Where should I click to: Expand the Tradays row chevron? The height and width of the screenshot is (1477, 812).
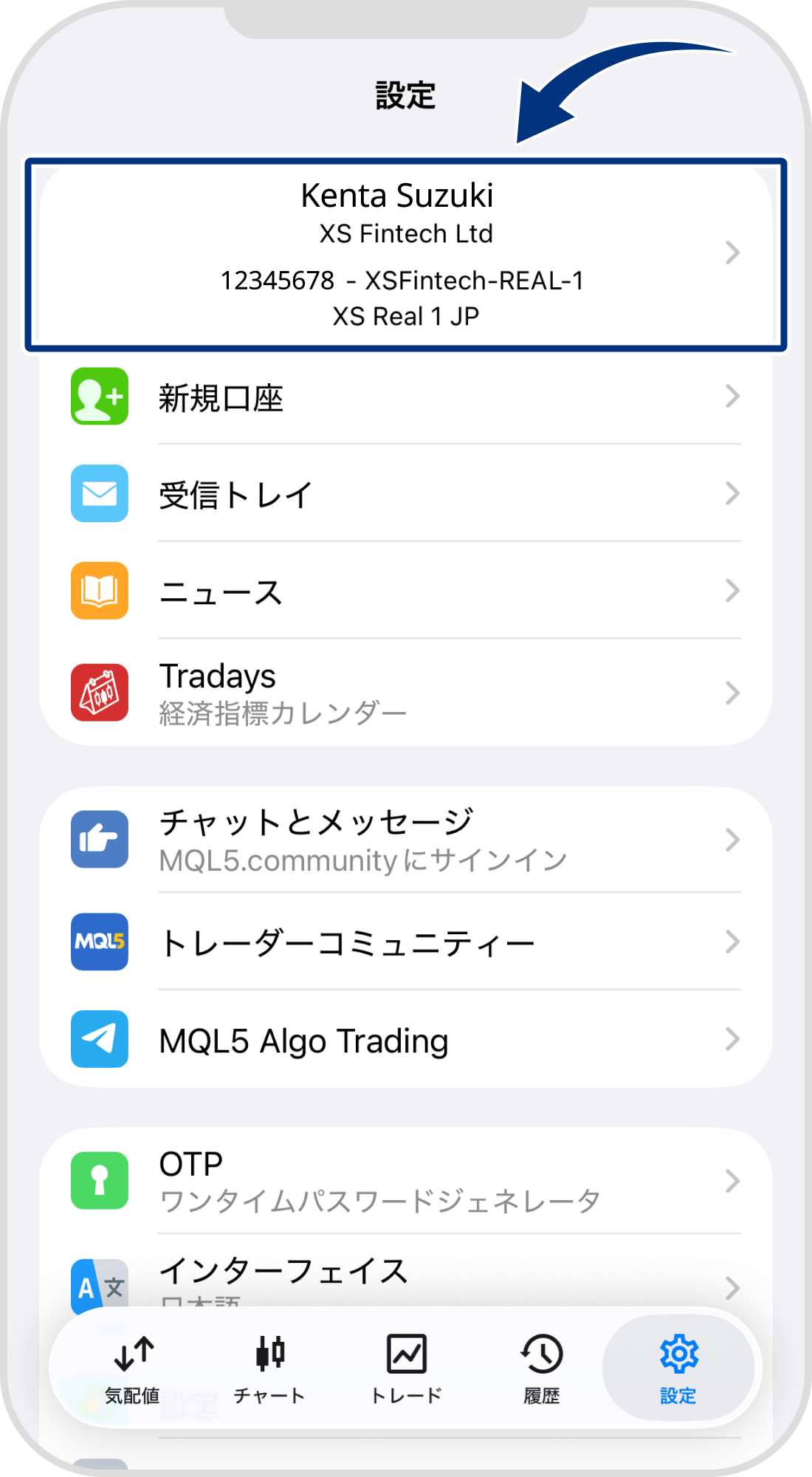tap(731, 691)
